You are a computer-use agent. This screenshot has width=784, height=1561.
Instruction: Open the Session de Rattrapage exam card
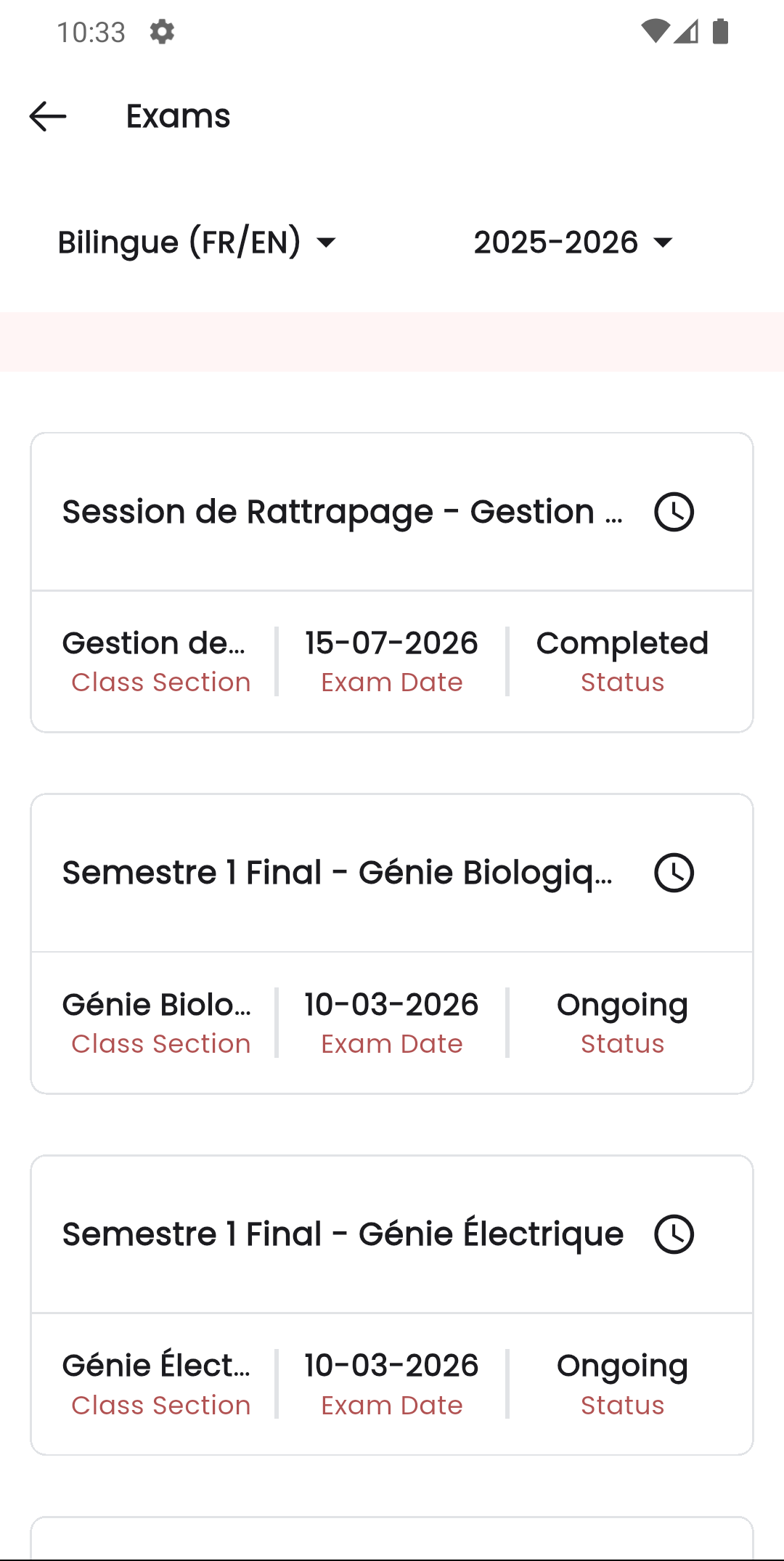(x=342, y=510)
